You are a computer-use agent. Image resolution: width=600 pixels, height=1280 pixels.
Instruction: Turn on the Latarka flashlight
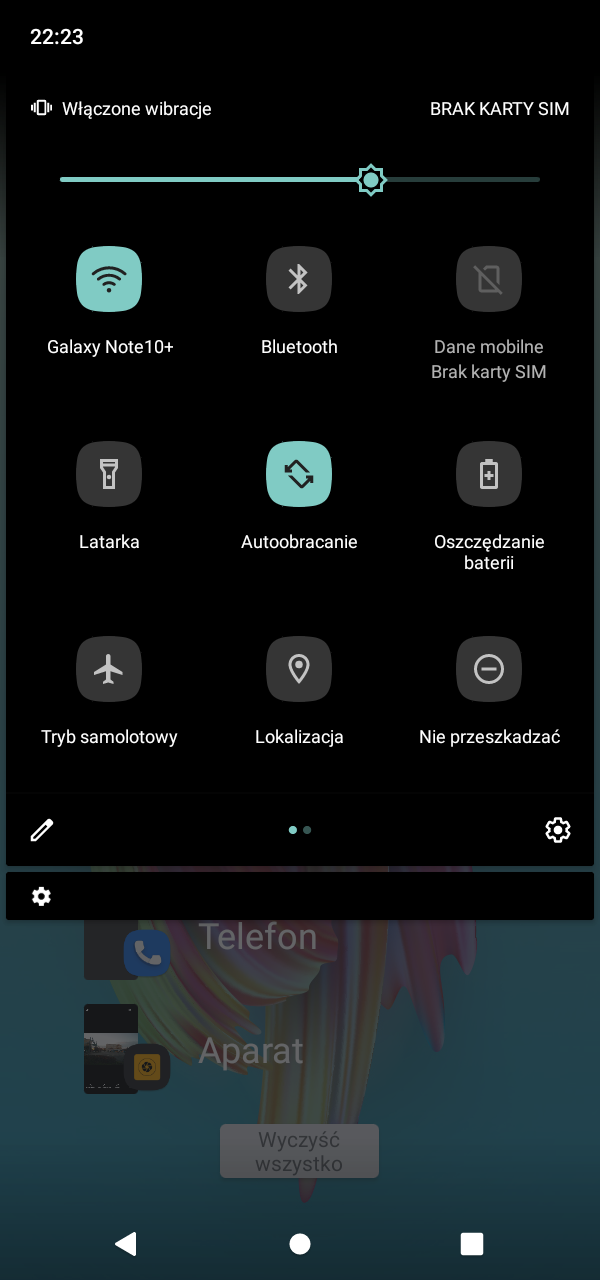point(109,473)
